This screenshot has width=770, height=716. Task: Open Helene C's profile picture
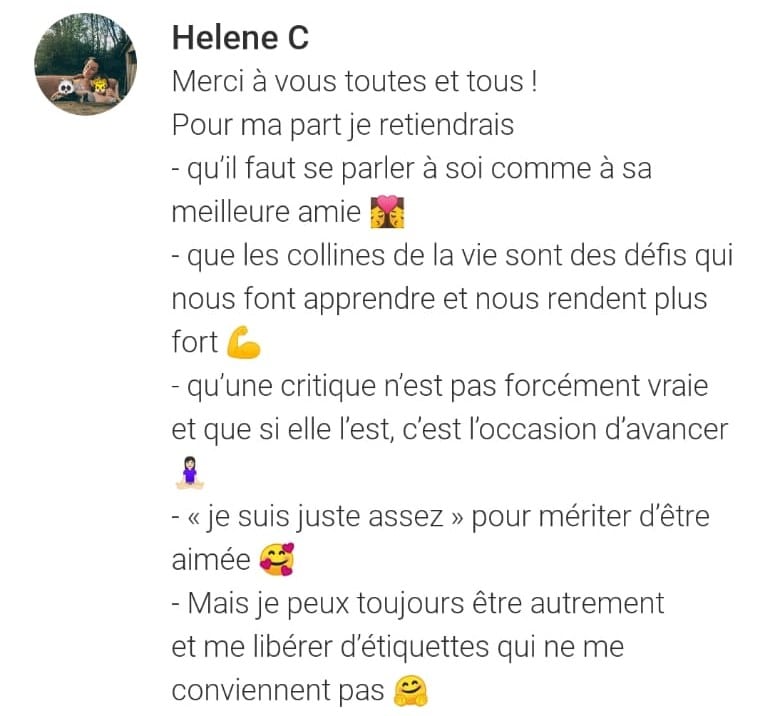[x=85, y=65]
